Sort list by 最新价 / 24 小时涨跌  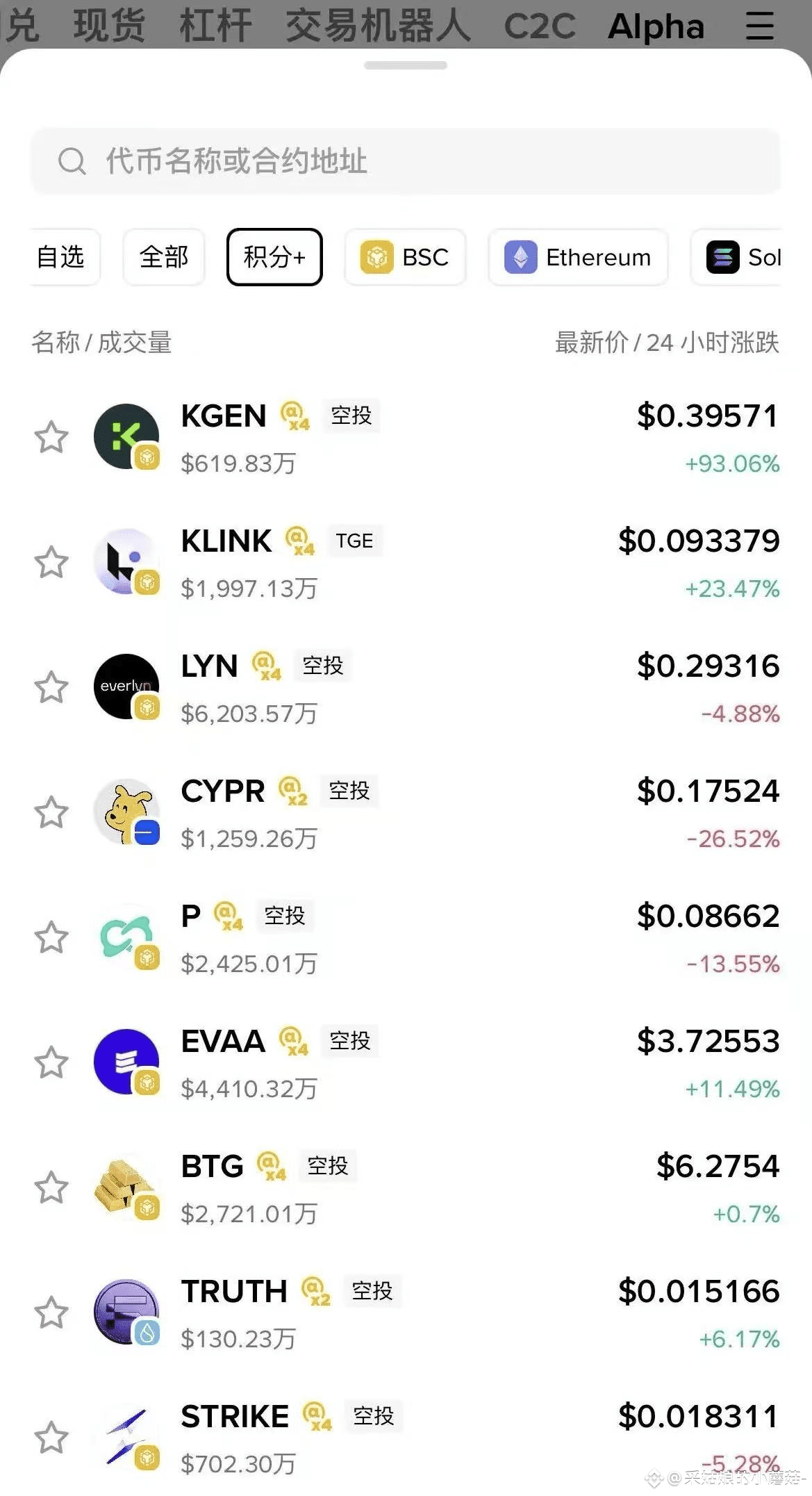[666, 343]
